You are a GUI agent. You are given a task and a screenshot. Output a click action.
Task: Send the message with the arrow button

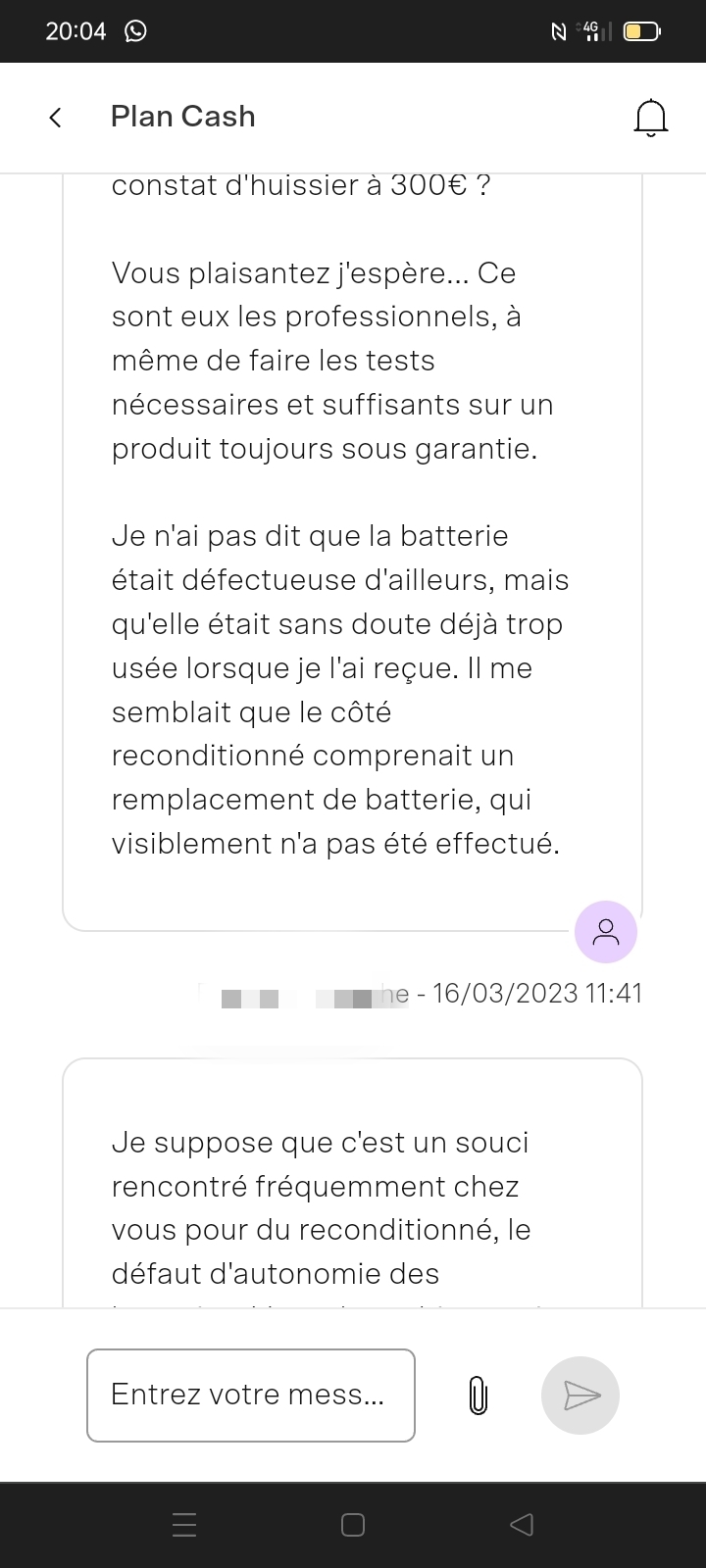(580, 1396)
